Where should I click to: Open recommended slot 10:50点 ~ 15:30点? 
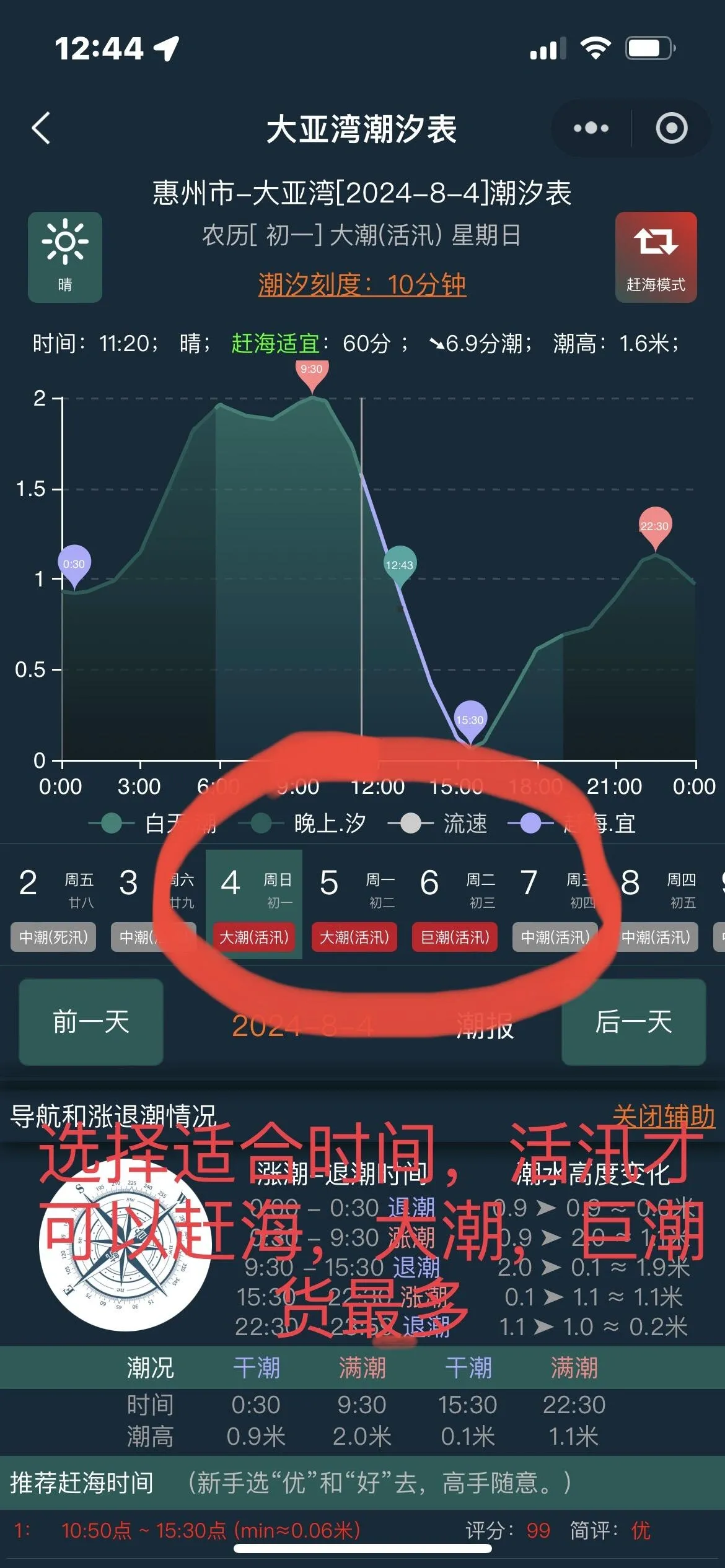211,1530
